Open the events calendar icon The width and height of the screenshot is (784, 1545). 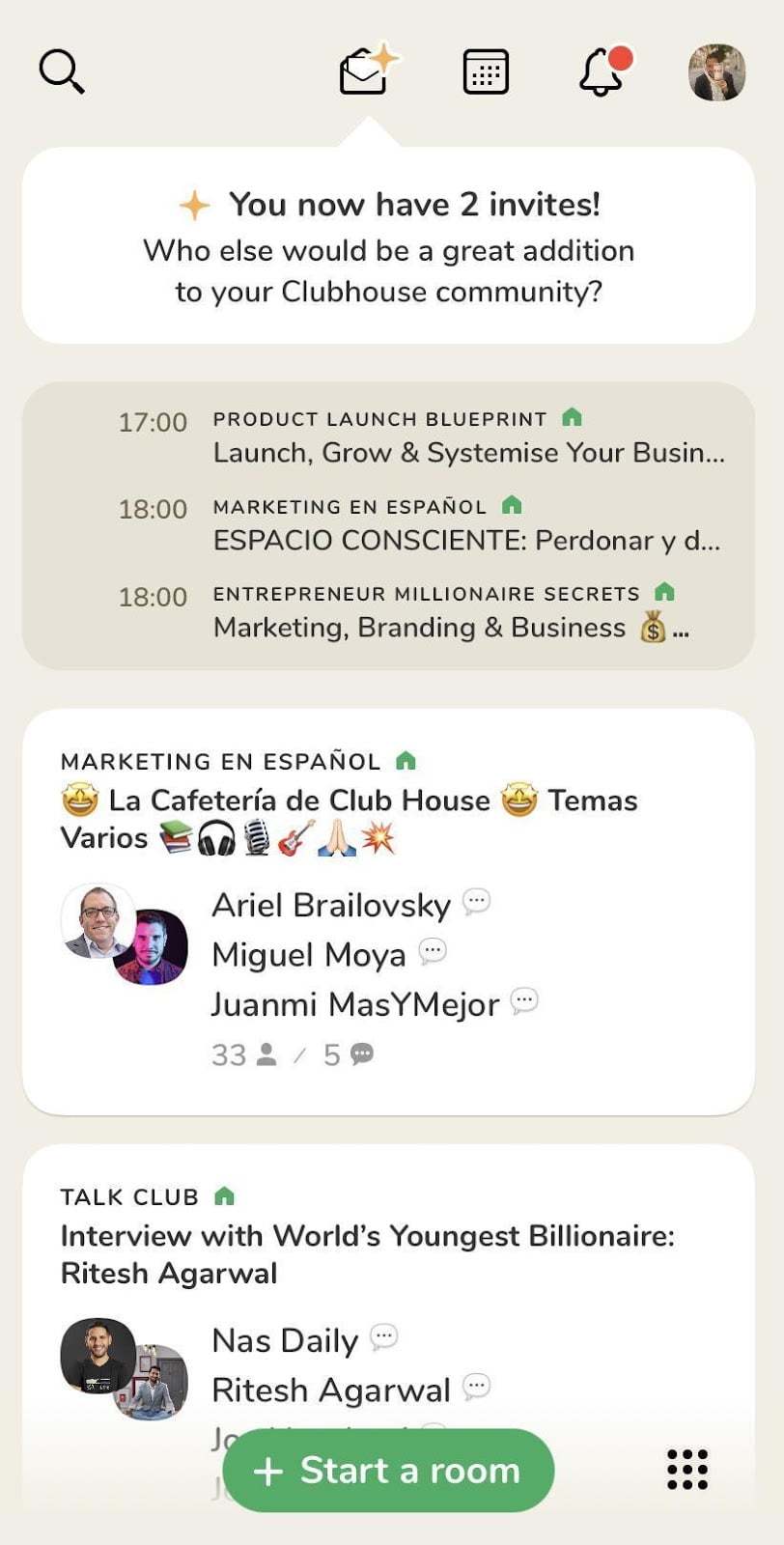point(486,71)
